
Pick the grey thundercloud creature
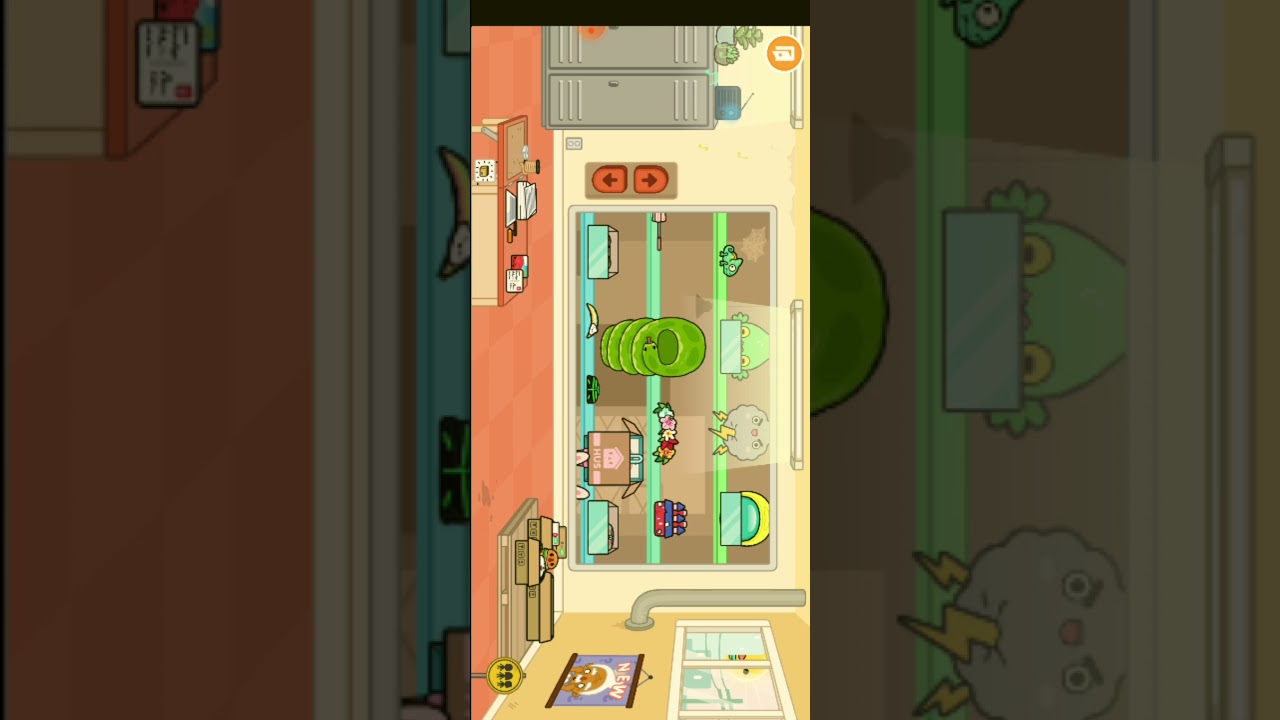[744, 432]
